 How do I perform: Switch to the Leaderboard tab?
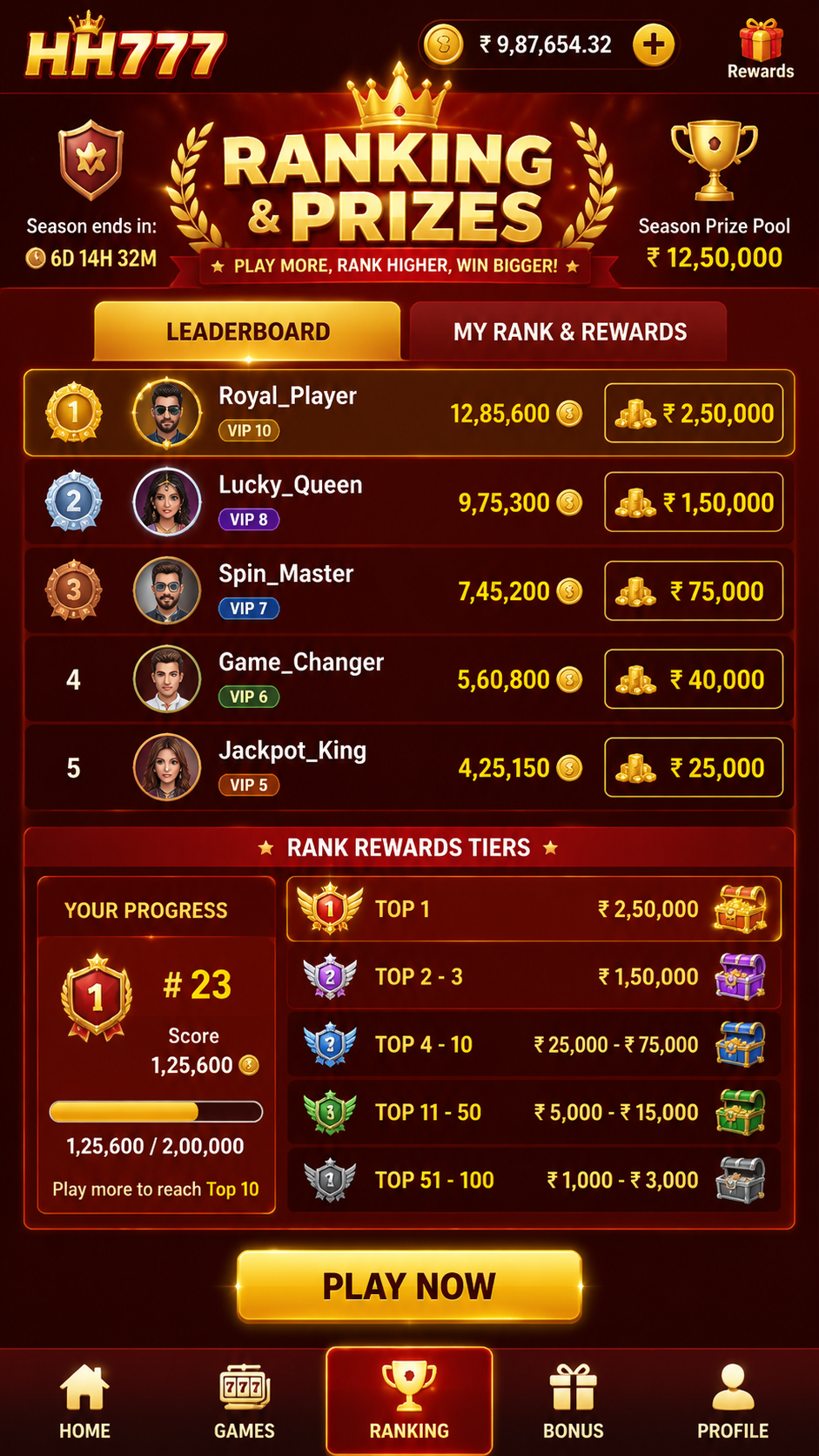coord(248,331)
